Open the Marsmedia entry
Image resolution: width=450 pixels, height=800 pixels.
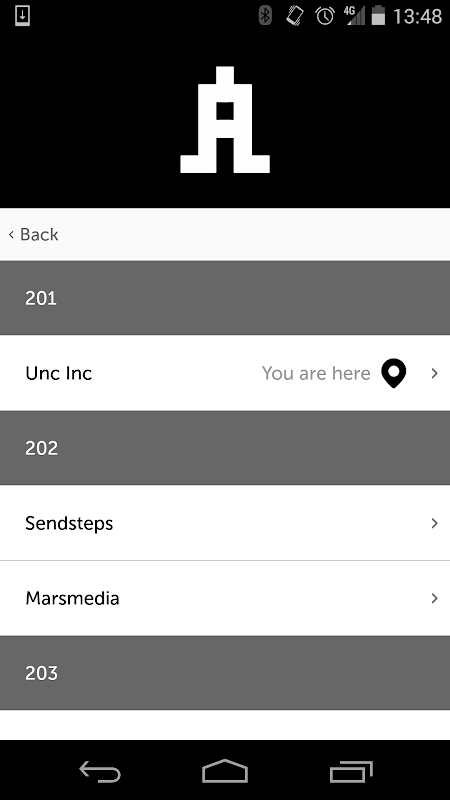point(225,598)
